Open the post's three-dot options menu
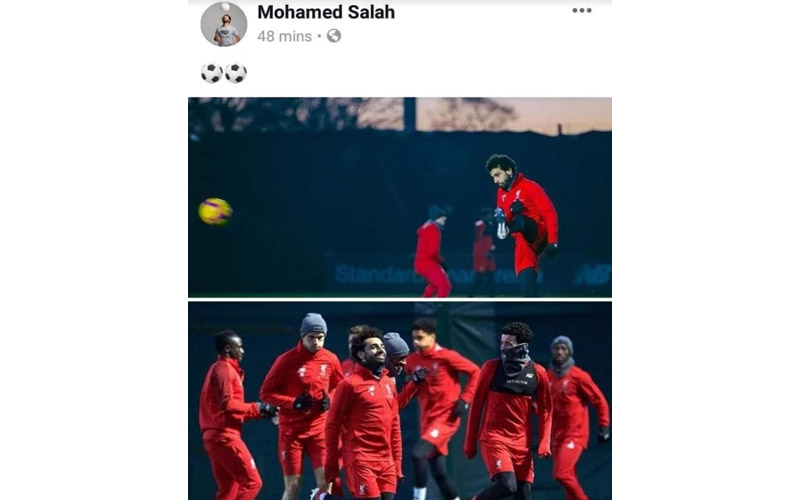This screenshot has width=800, height=500. pyautogui.click(x=582, y=11)
